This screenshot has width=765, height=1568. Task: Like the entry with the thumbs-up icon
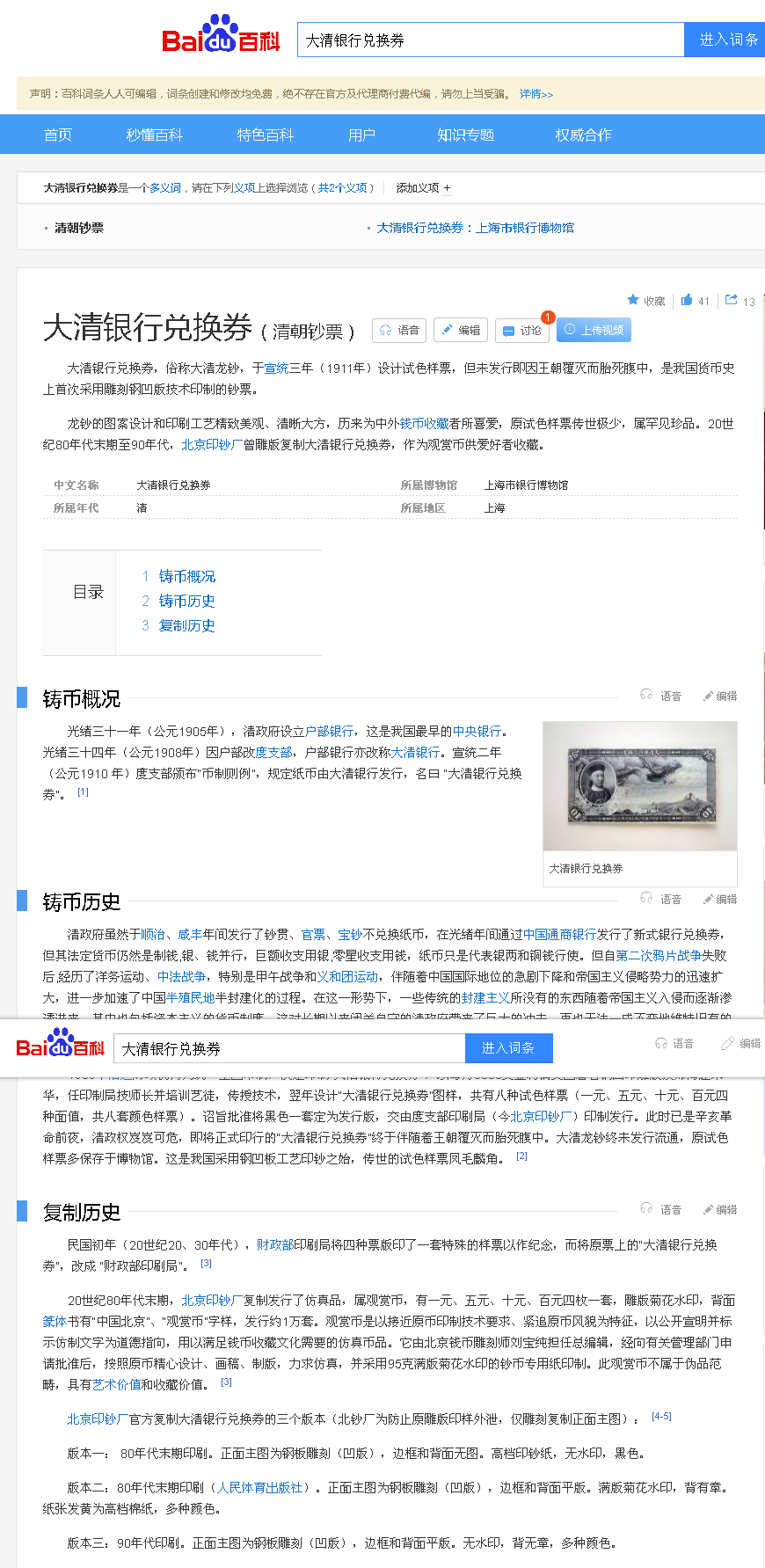point(695,301)
